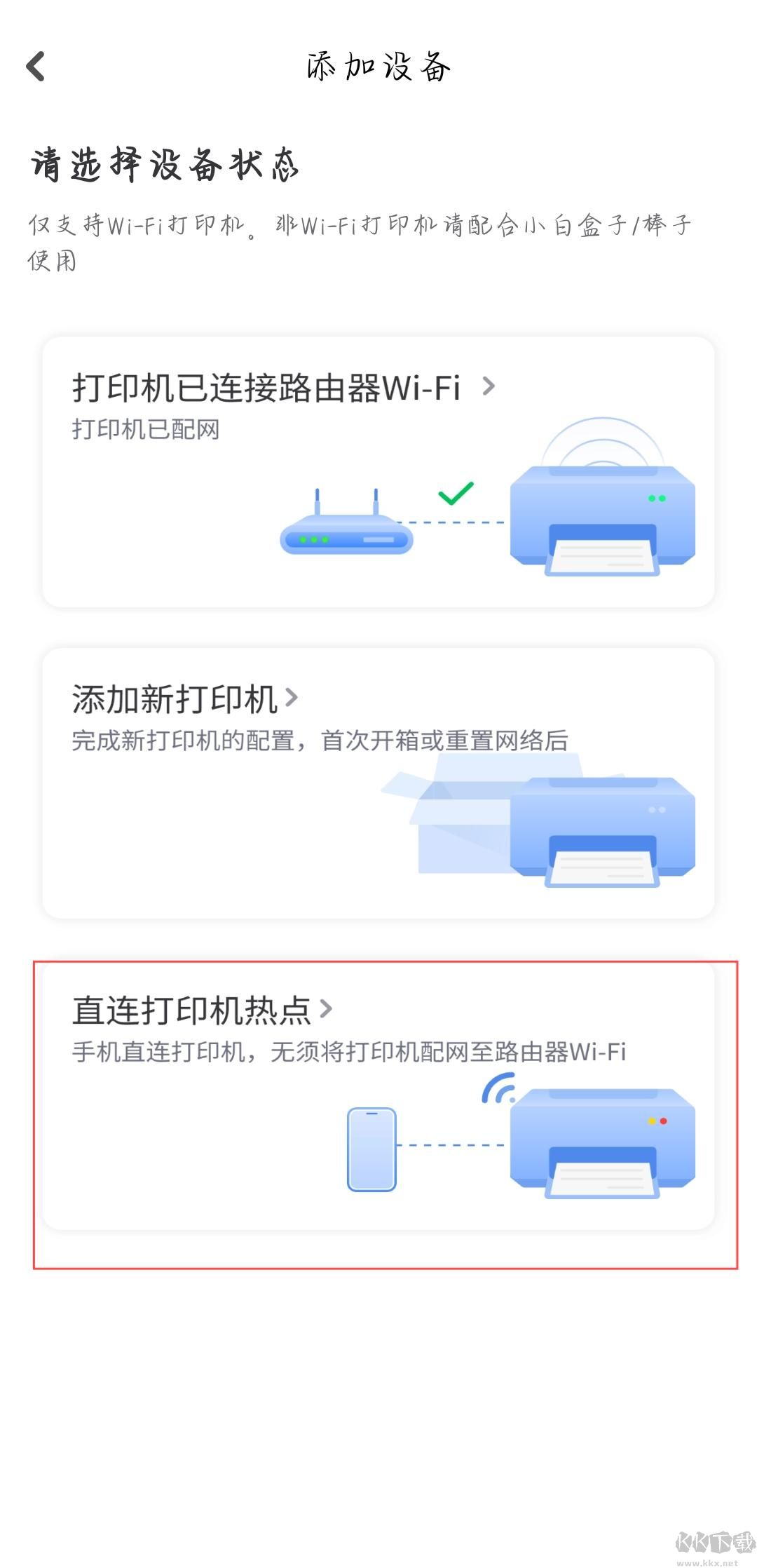Choose 直连打印机热点 card

coord(378,1095)
